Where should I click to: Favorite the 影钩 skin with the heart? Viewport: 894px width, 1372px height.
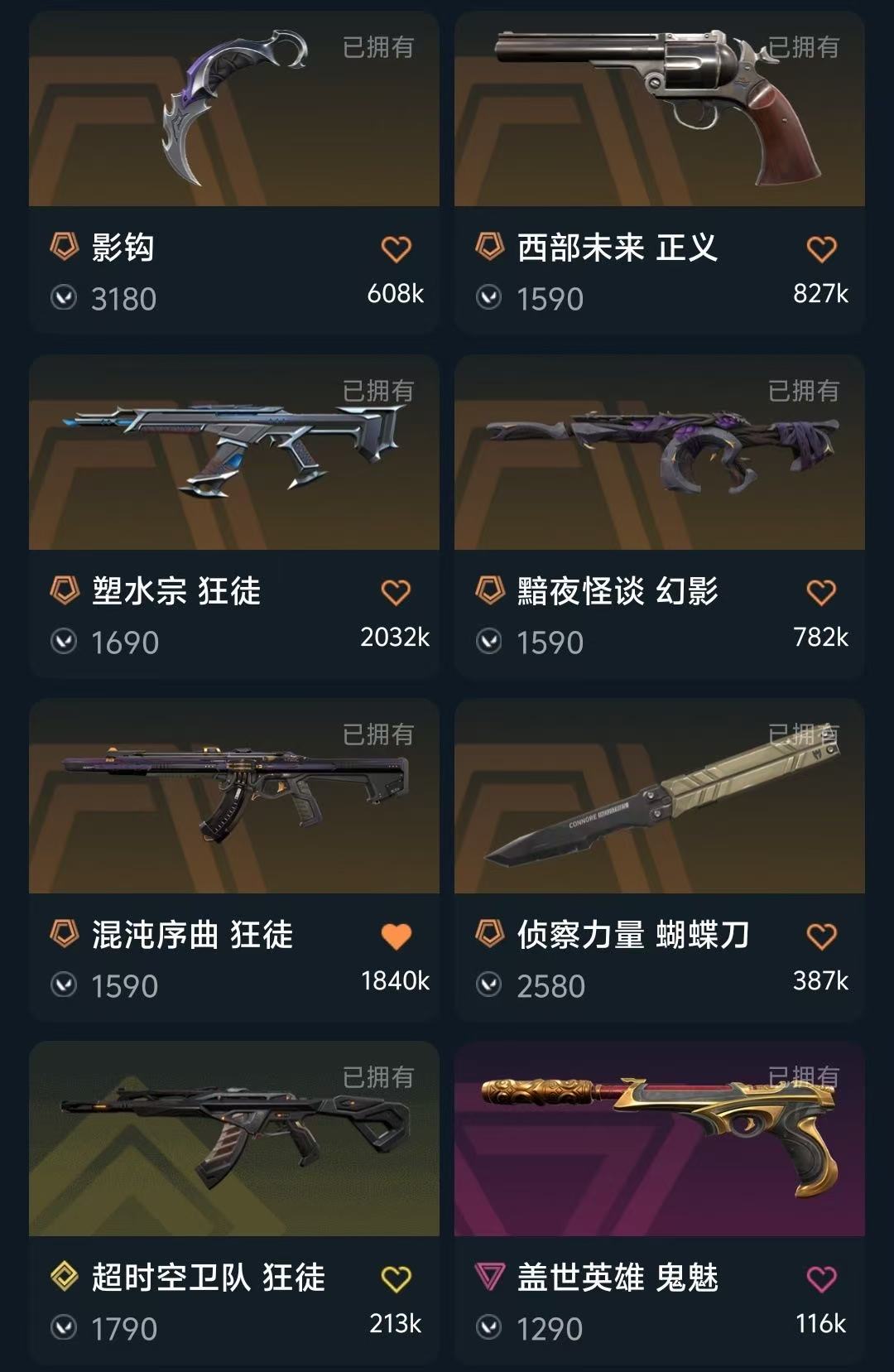(396, 249)
